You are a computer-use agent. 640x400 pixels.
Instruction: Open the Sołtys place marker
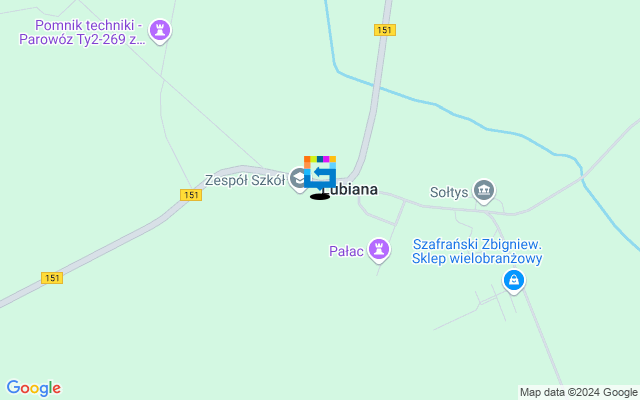(484, 189)
